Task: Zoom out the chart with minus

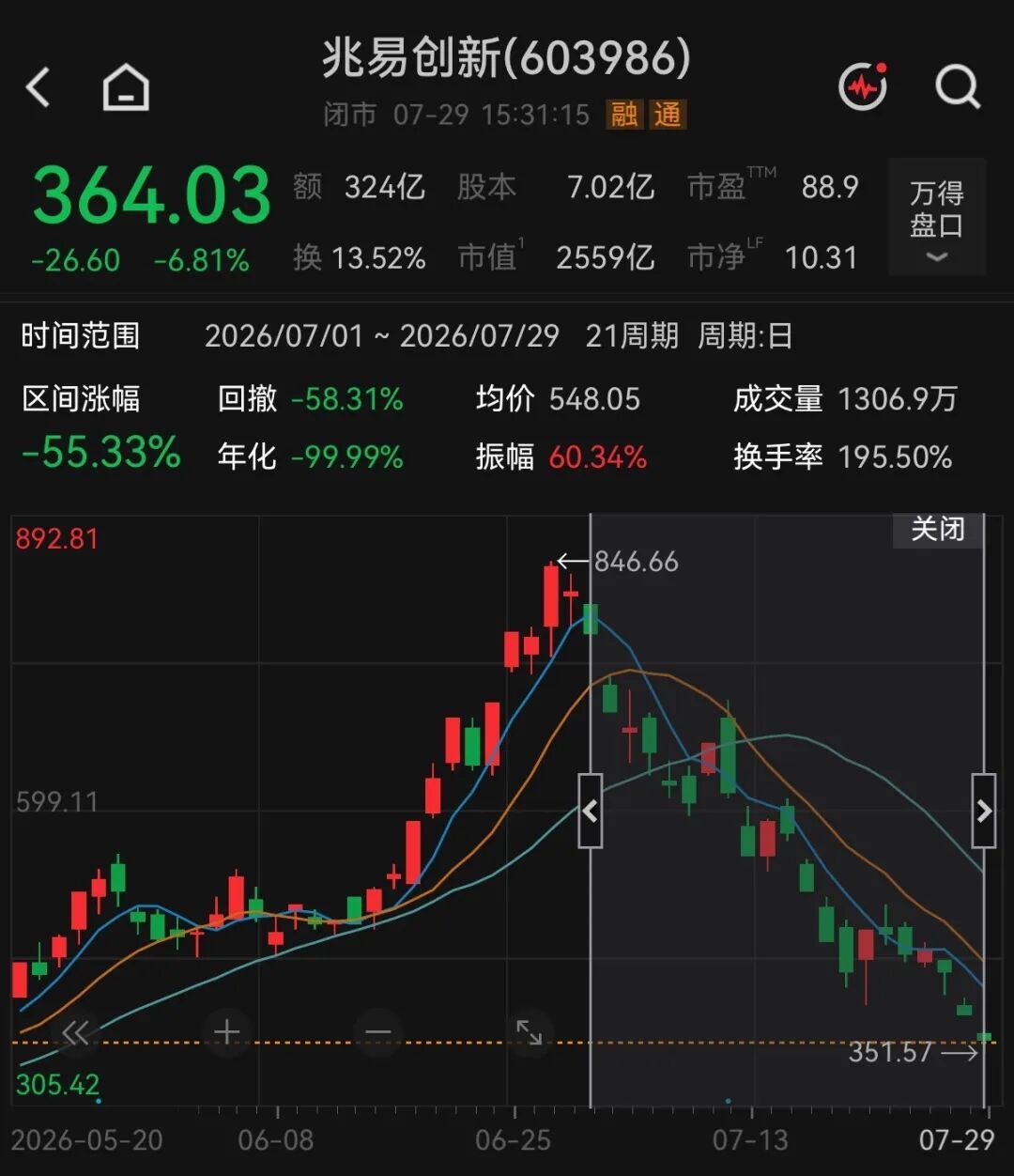Action: 377,1033
